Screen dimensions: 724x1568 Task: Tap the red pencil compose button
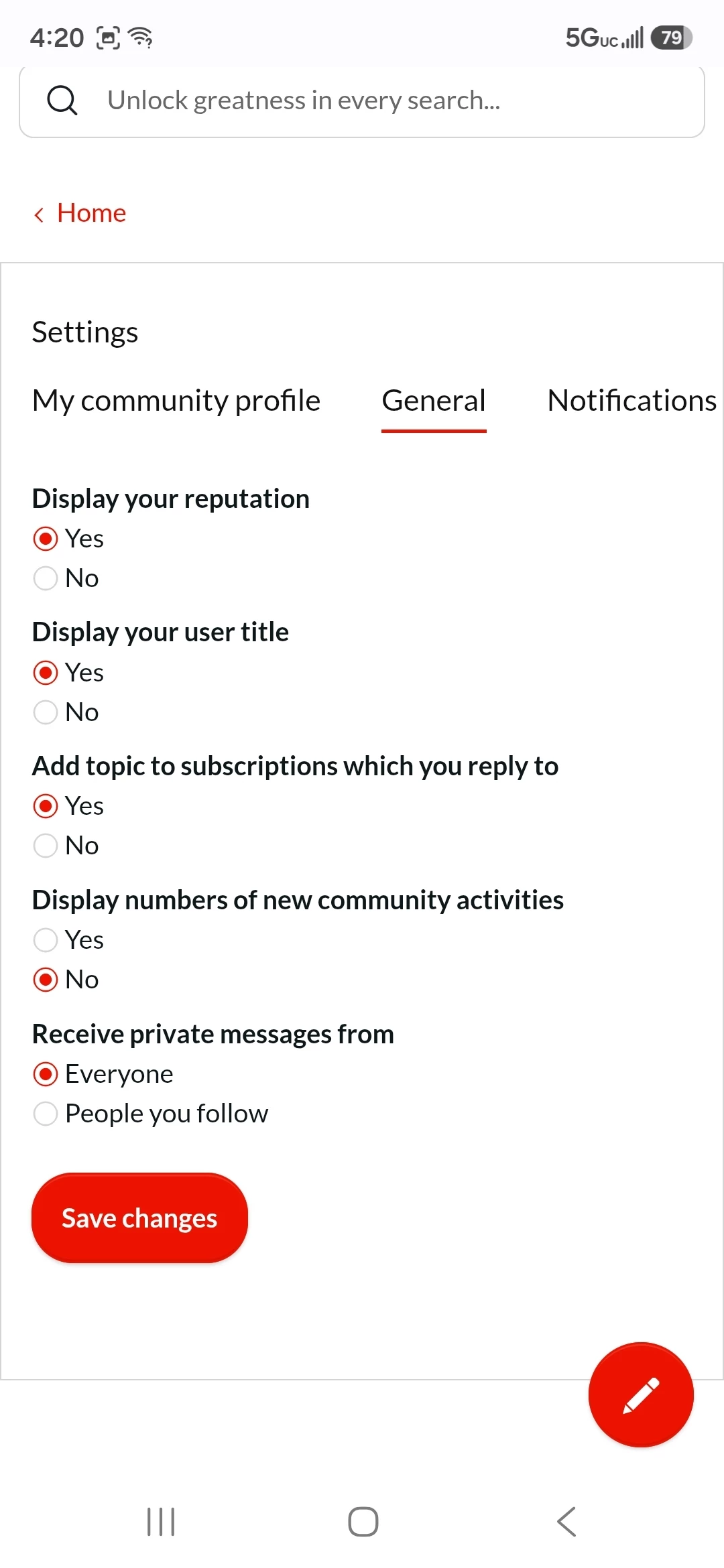641,1395
